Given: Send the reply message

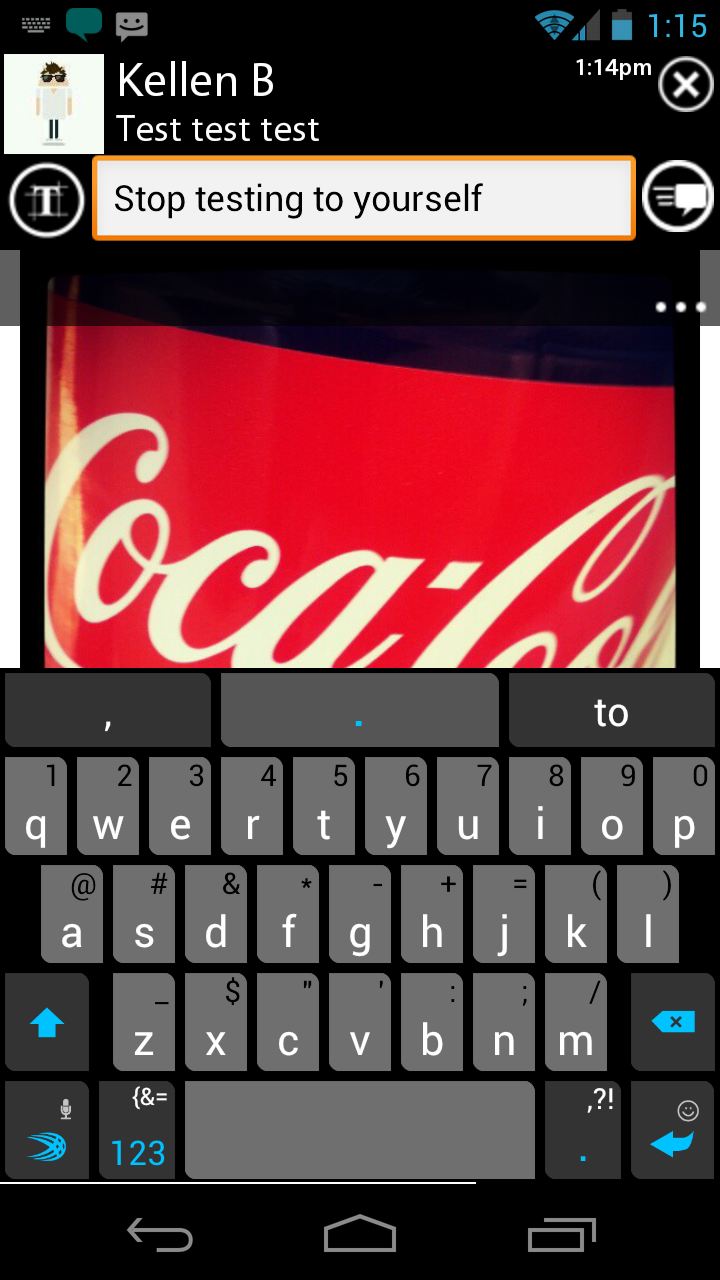Looking at the screenshot, I should 677,197.
